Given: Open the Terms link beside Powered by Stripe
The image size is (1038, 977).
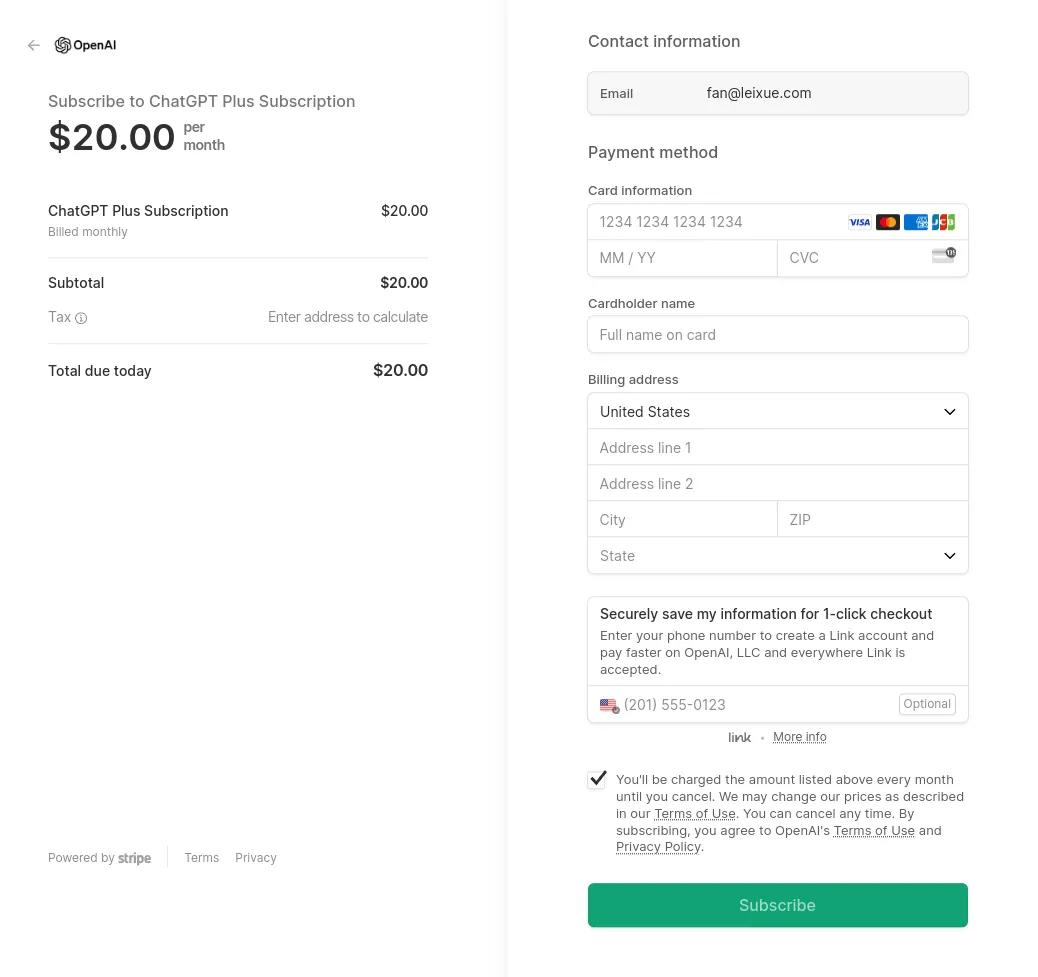Looking at the screenshot, I should (x=201, y=858).
